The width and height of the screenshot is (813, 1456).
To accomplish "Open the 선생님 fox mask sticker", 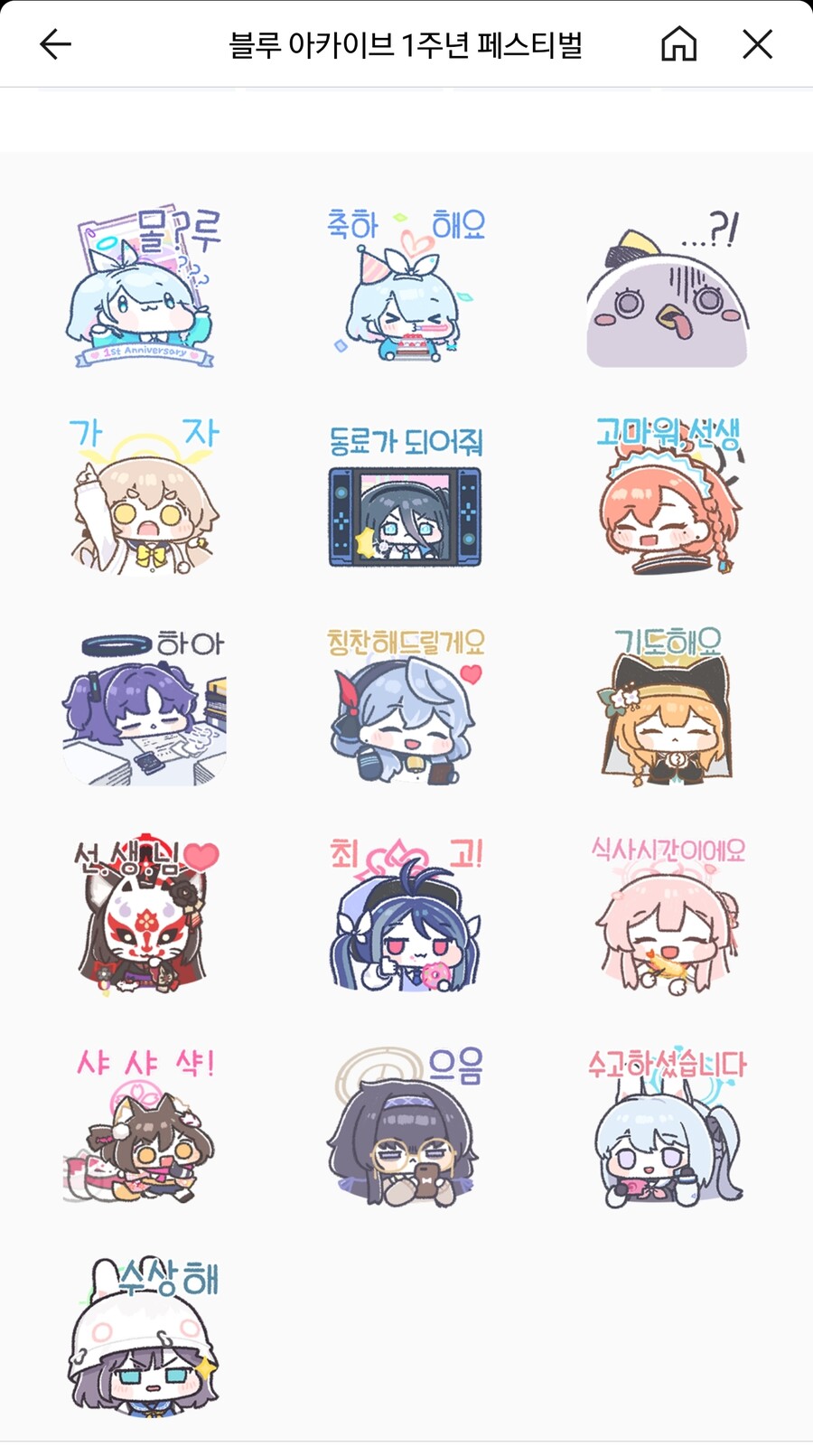I will click(x=145, y=917).
